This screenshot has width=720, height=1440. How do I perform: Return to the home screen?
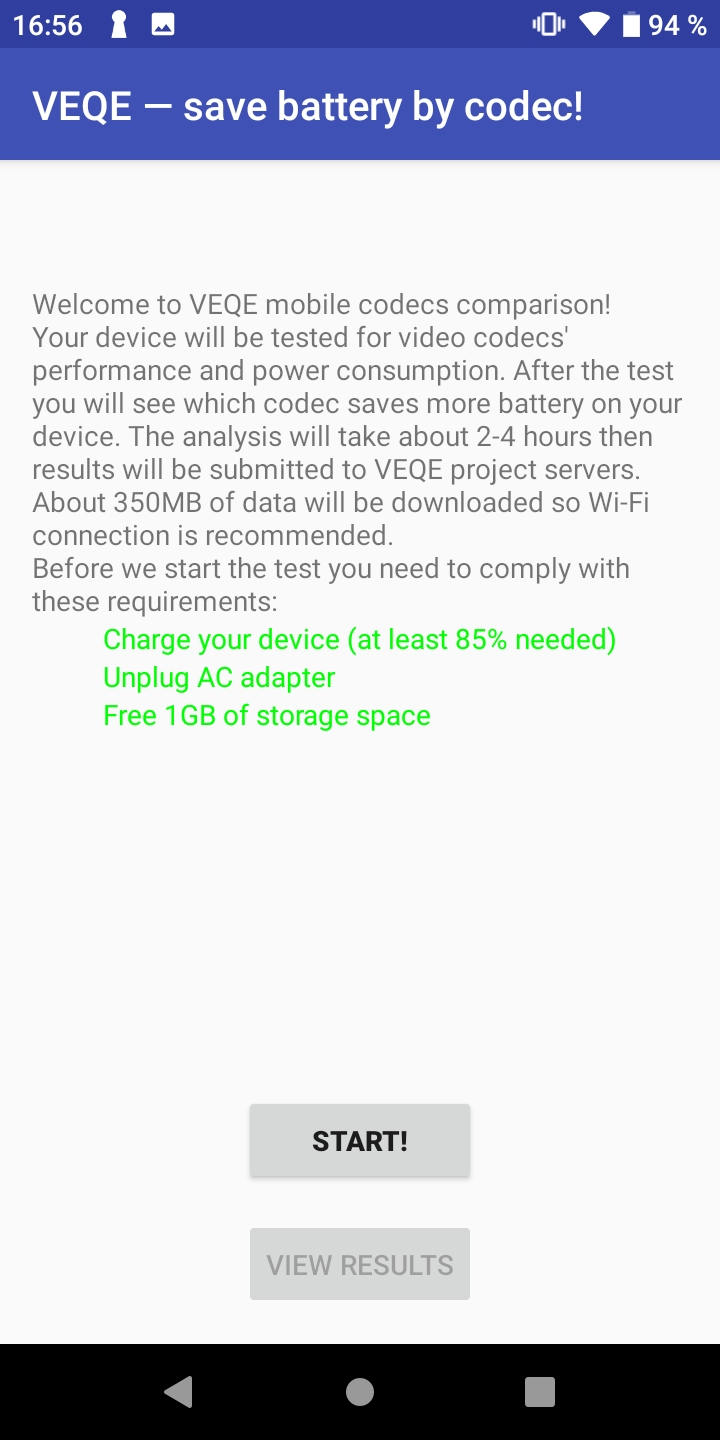coord(360,1392)
